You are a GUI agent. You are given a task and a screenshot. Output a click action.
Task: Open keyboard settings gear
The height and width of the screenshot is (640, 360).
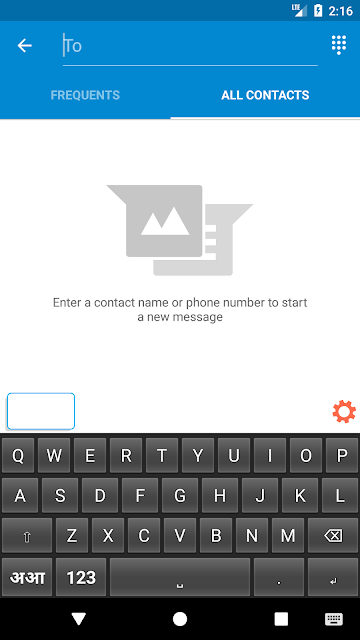tap(344, 411)
